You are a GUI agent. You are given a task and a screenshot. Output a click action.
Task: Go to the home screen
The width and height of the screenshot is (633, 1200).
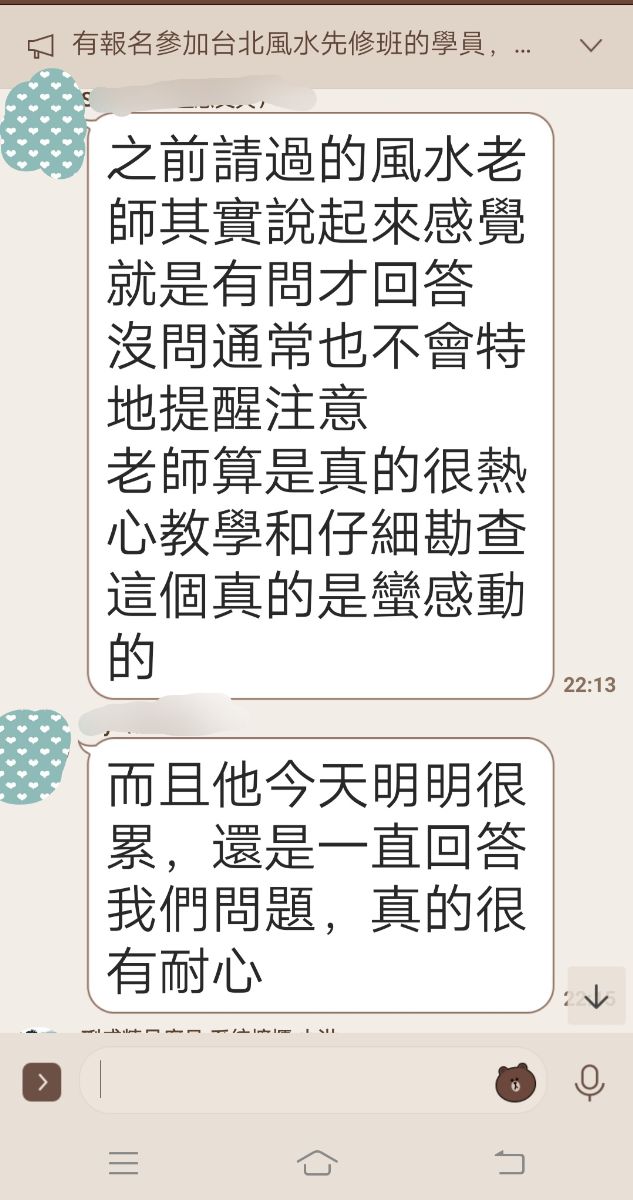(316, 1162)
